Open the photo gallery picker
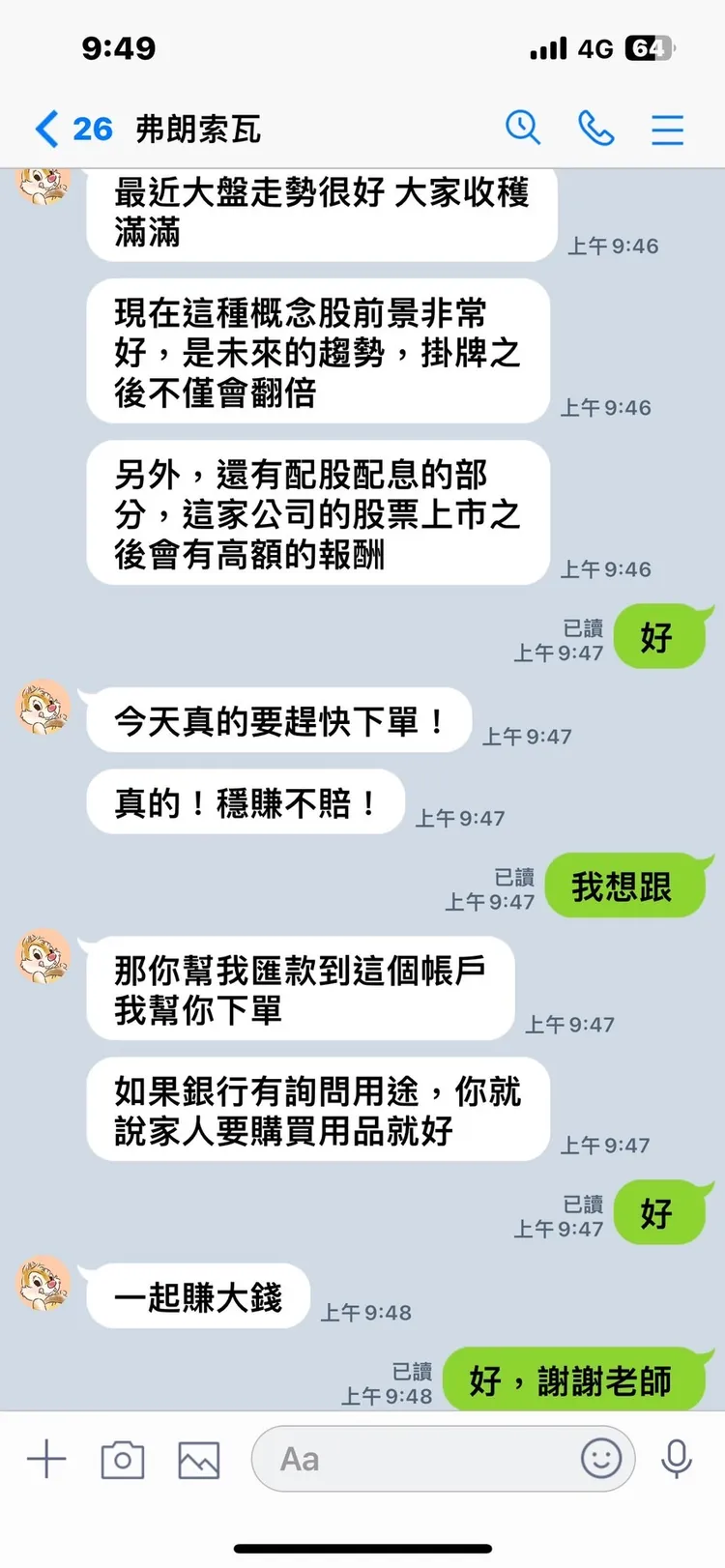The width and height of the screenshot is (725, 1568). click(198, 1460)
